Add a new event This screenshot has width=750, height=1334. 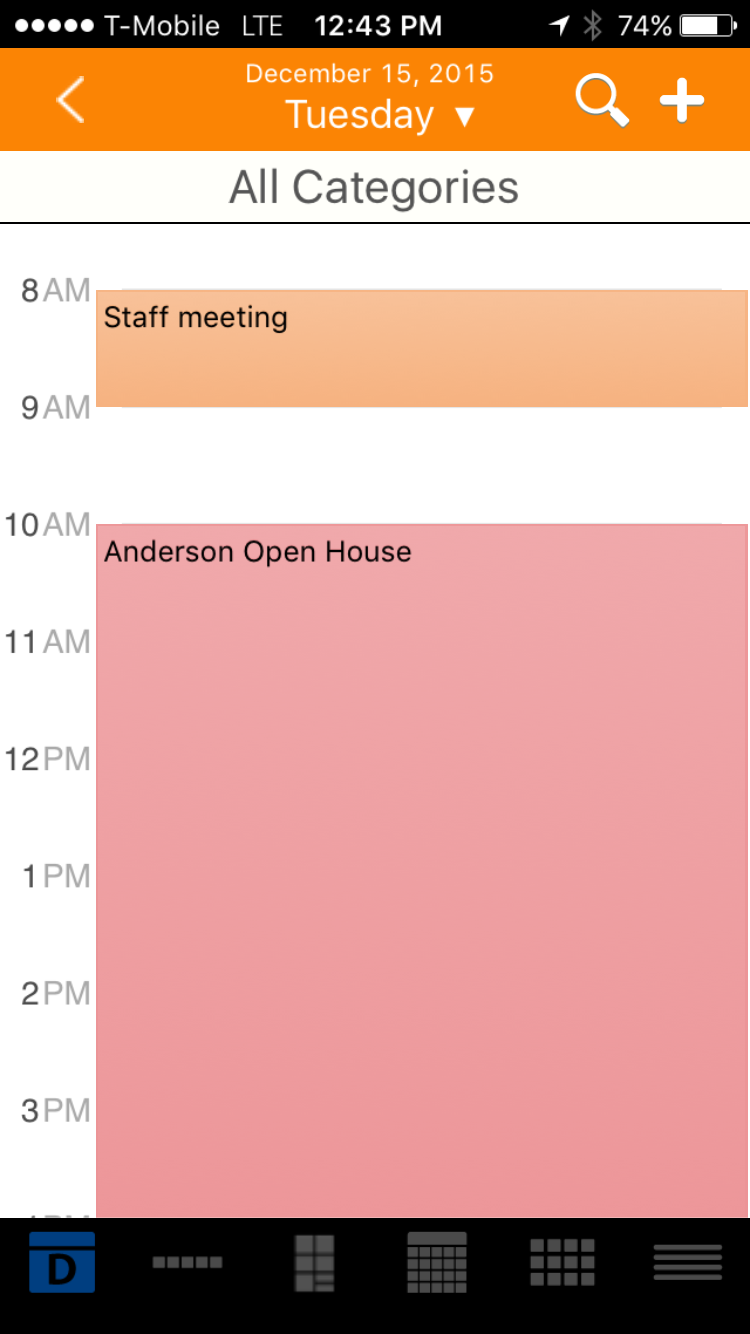tap(682, 101)
